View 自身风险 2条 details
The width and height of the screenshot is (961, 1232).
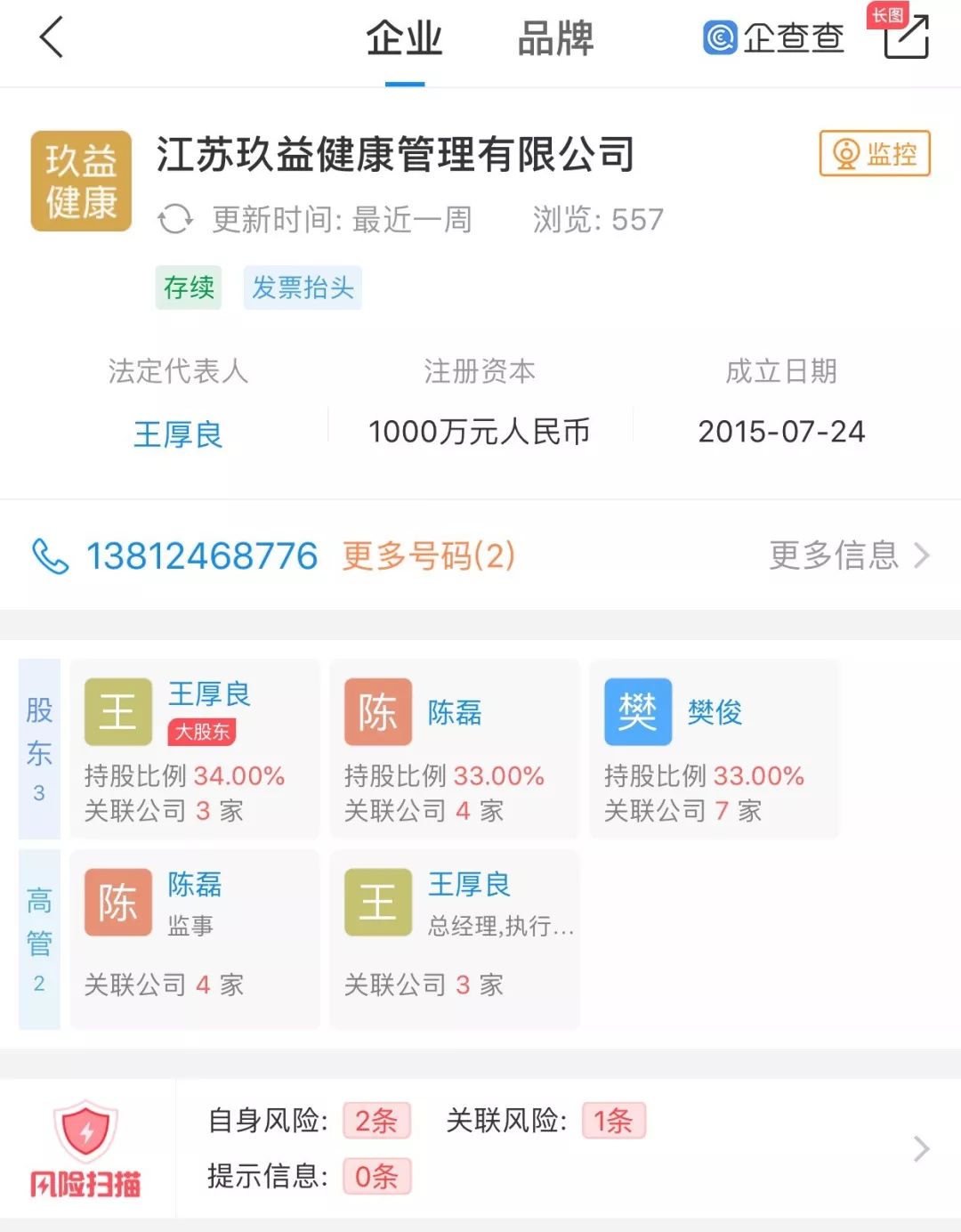pos(376,1121)
